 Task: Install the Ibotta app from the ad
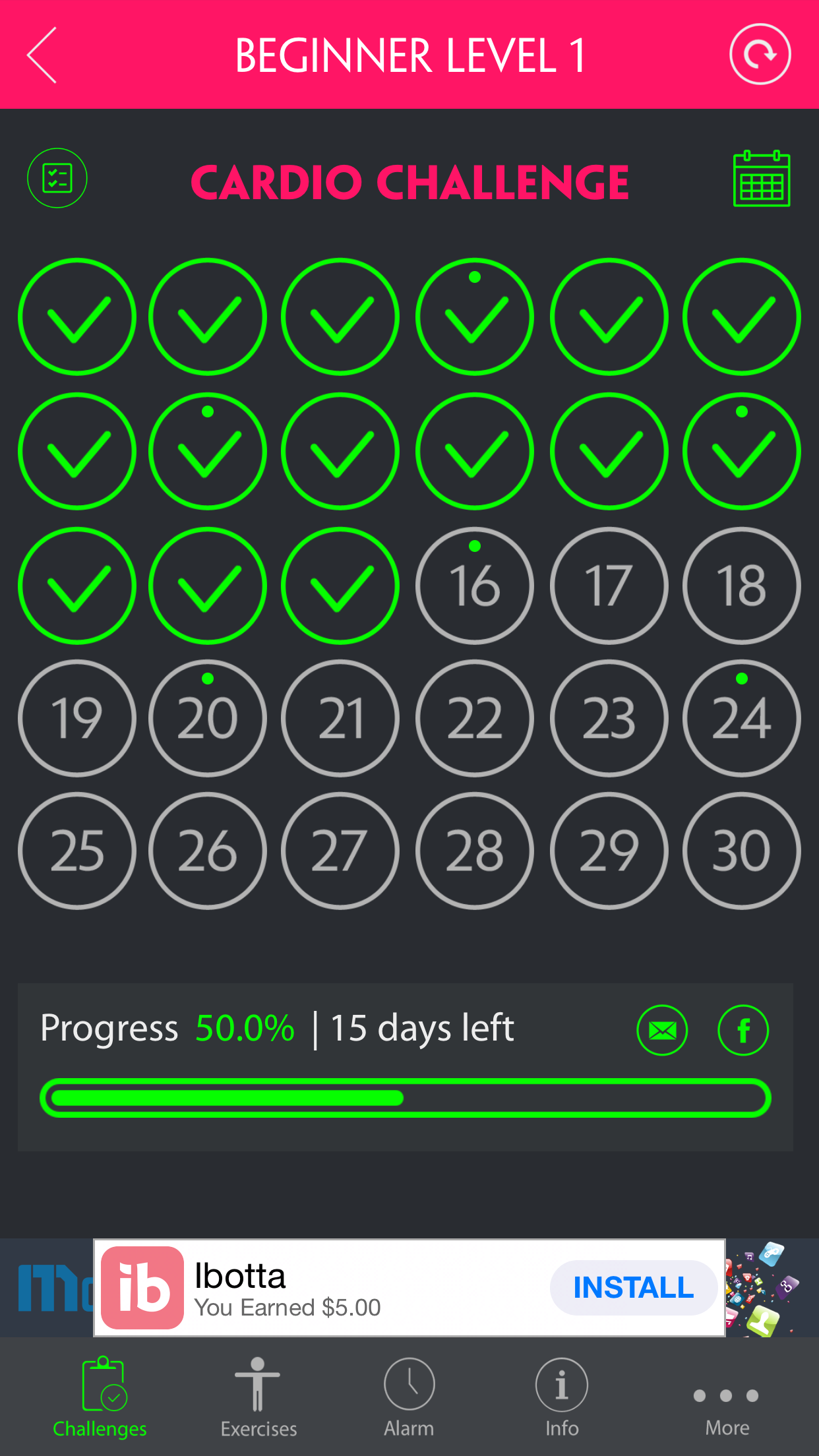pos(633,1287)
